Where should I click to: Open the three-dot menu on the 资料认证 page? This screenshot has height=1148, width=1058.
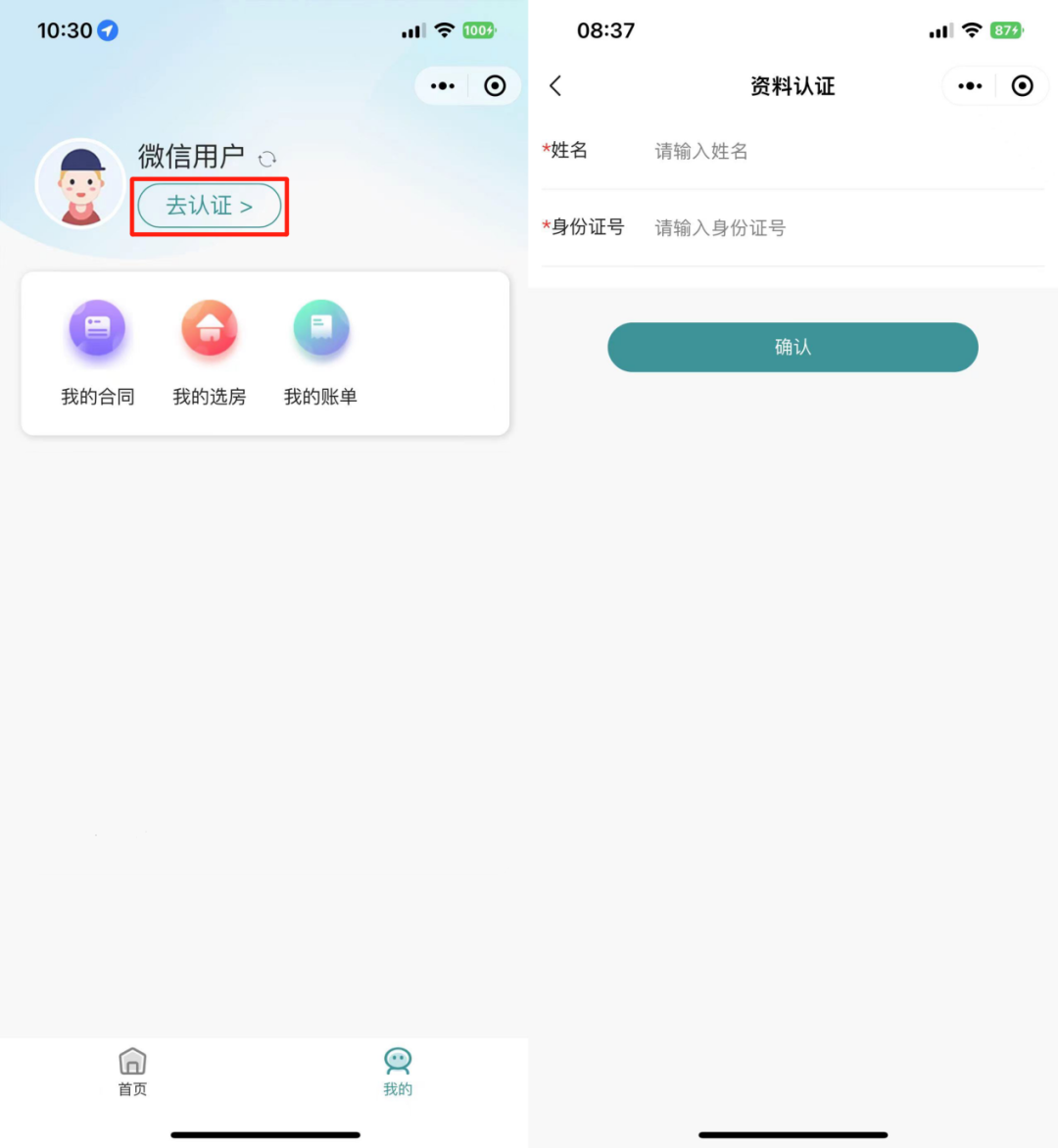click(x=970, y=86)
